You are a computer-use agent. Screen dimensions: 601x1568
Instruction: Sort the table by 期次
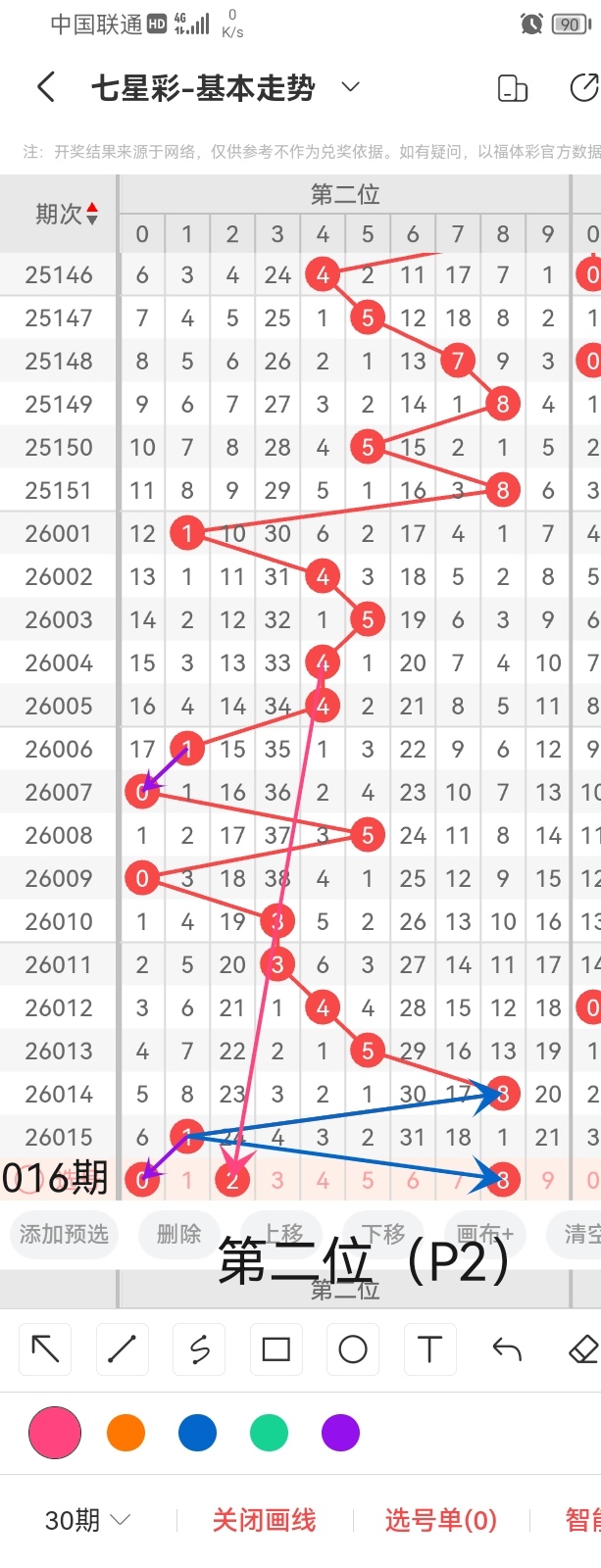pos(67,214)
